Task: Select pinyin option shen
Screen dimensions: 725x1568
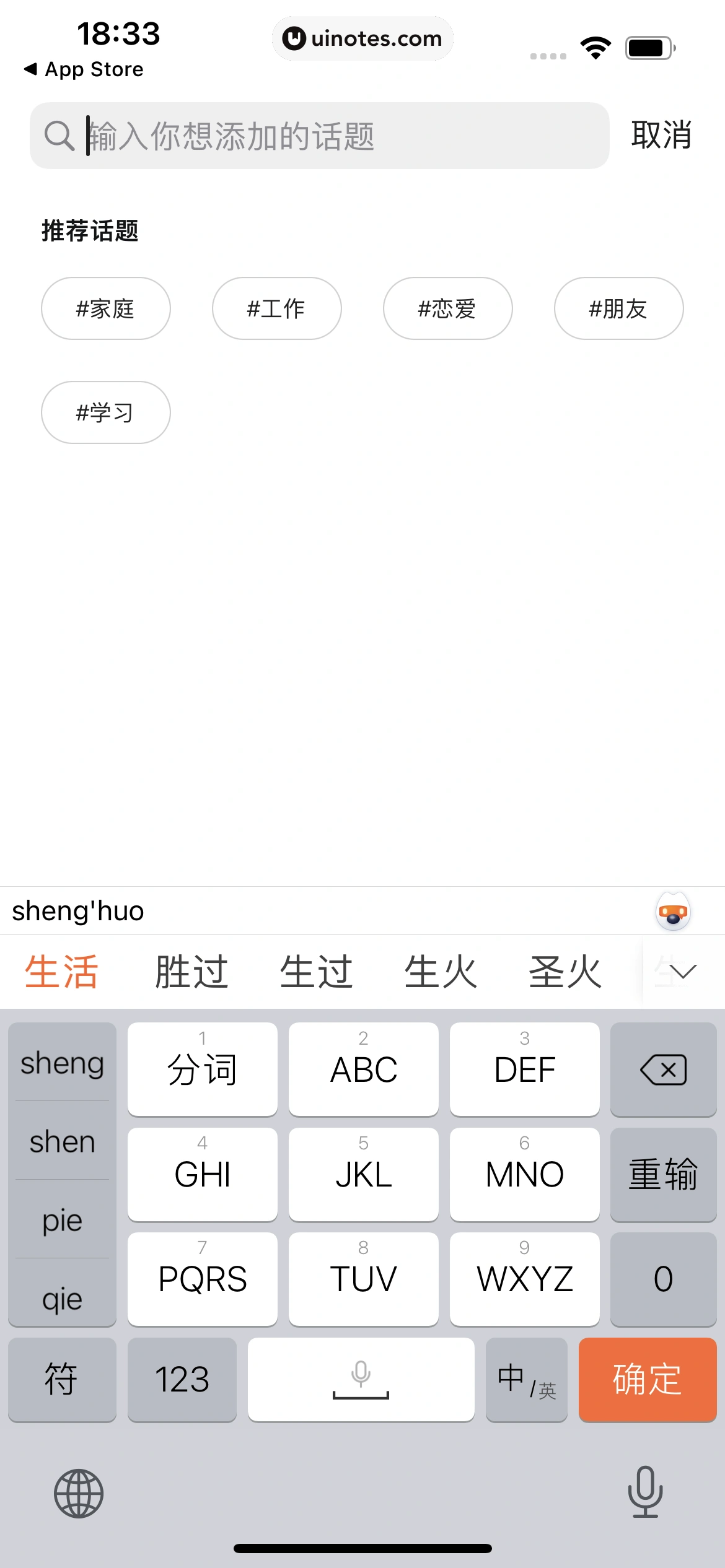Action: point(62,1141)
